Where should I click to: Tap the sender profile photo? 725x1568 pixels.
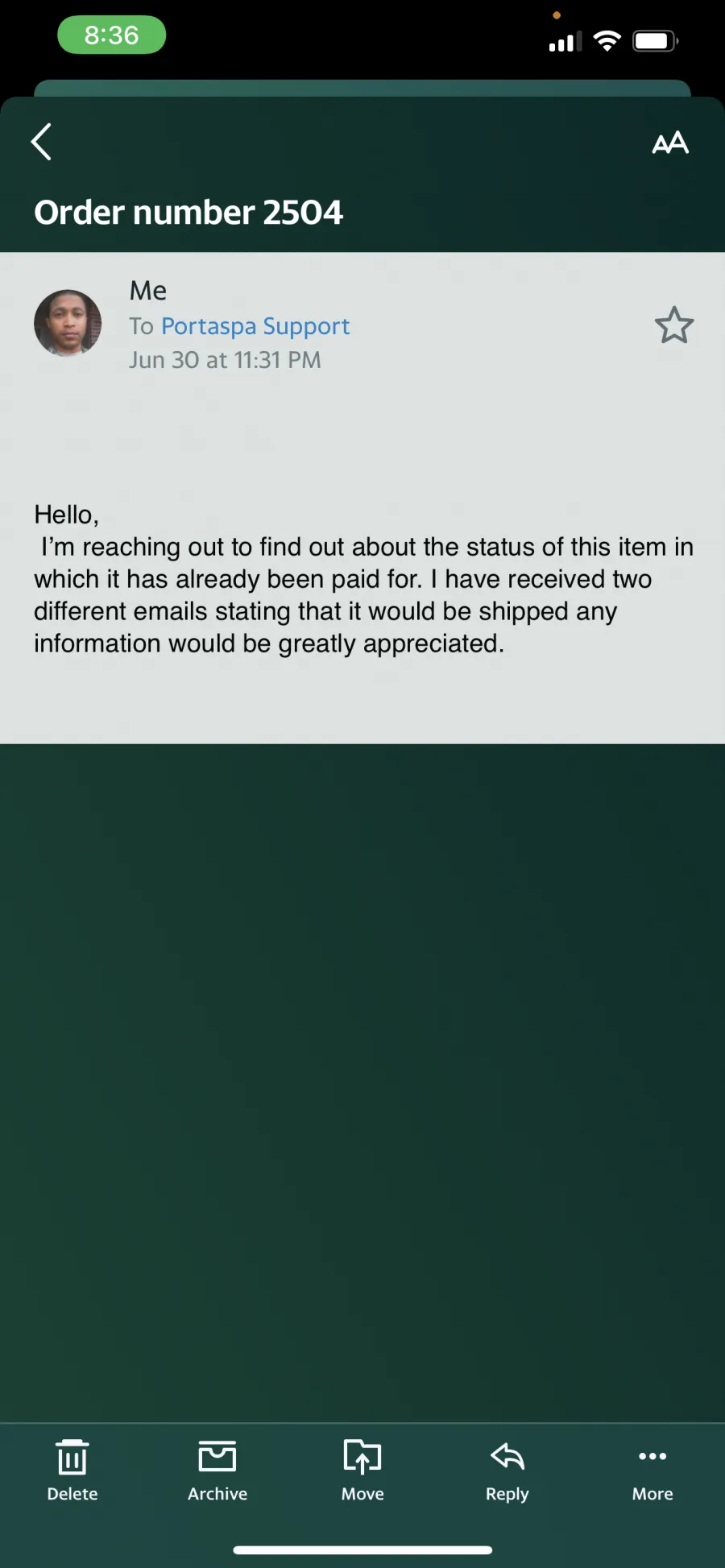(x=68, y=323)
